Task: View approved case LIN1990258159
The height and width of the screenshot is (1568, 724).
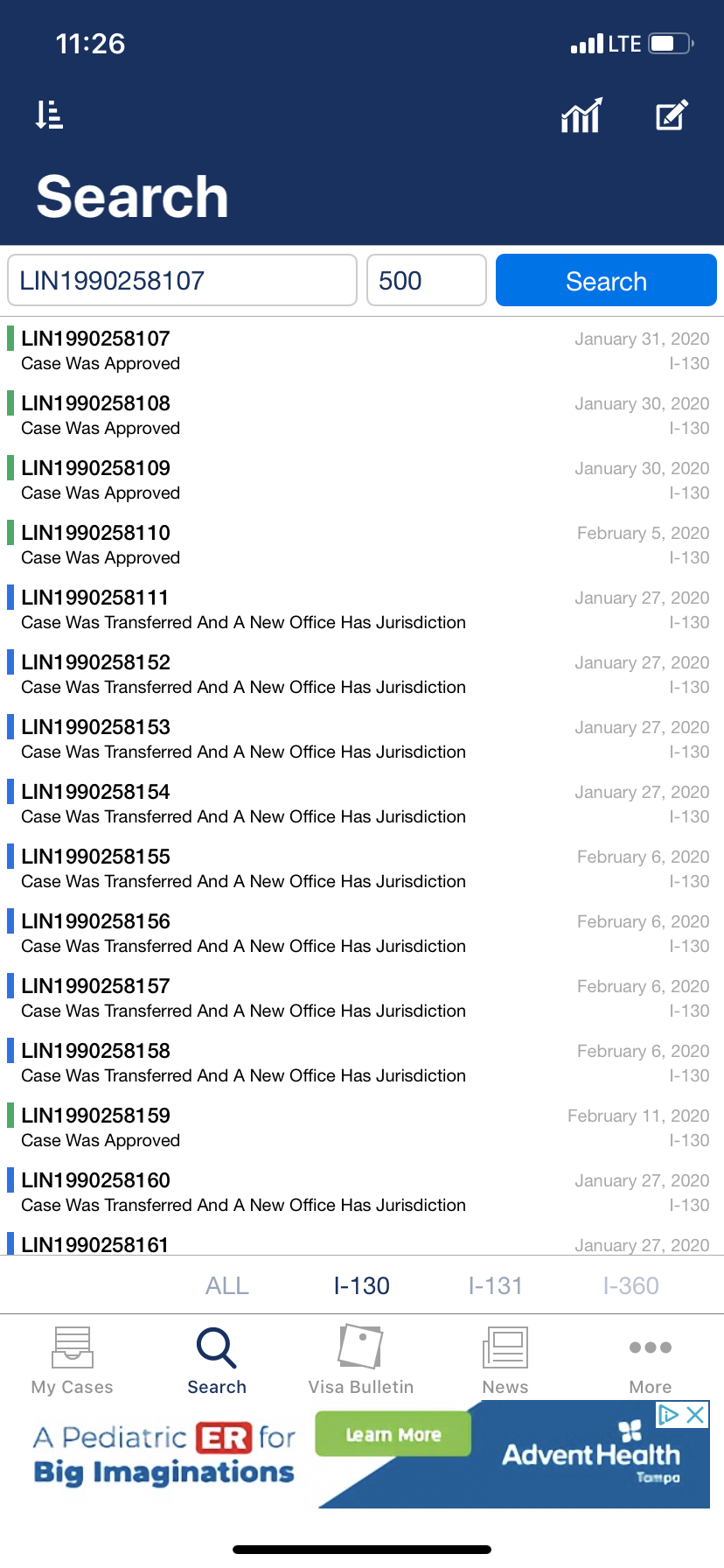Action: pos(262,1127)
